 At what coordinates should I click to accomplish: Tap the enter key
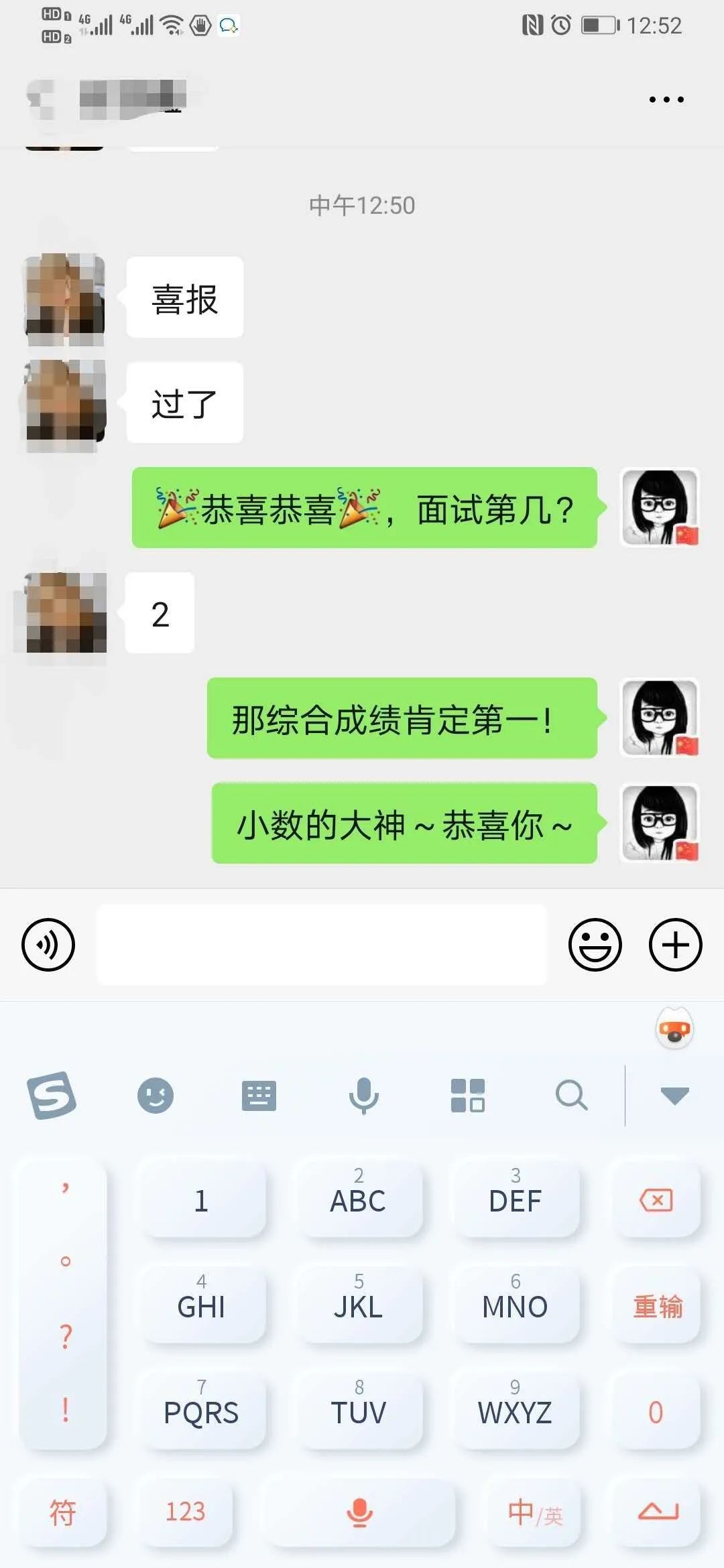pos(658,1512)
